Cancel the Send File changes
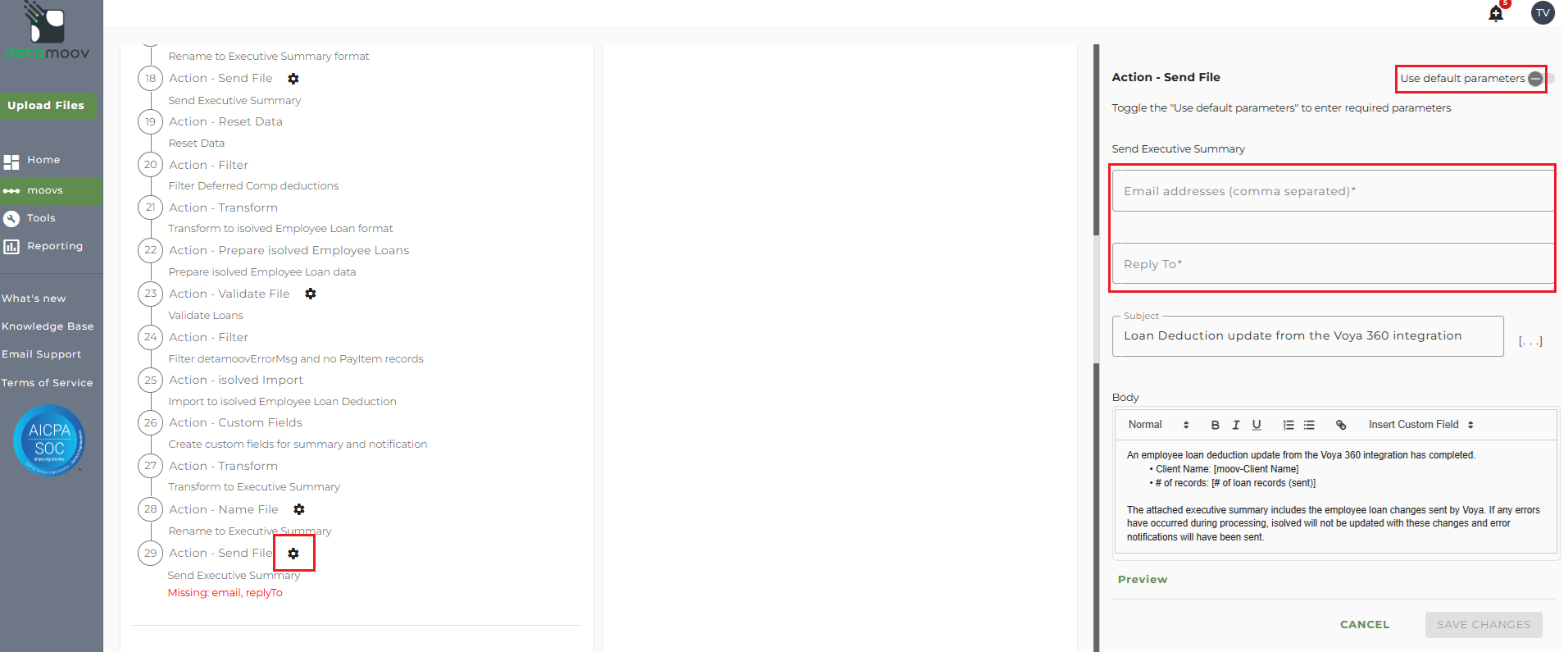1568x652 pixels. 1364,624
